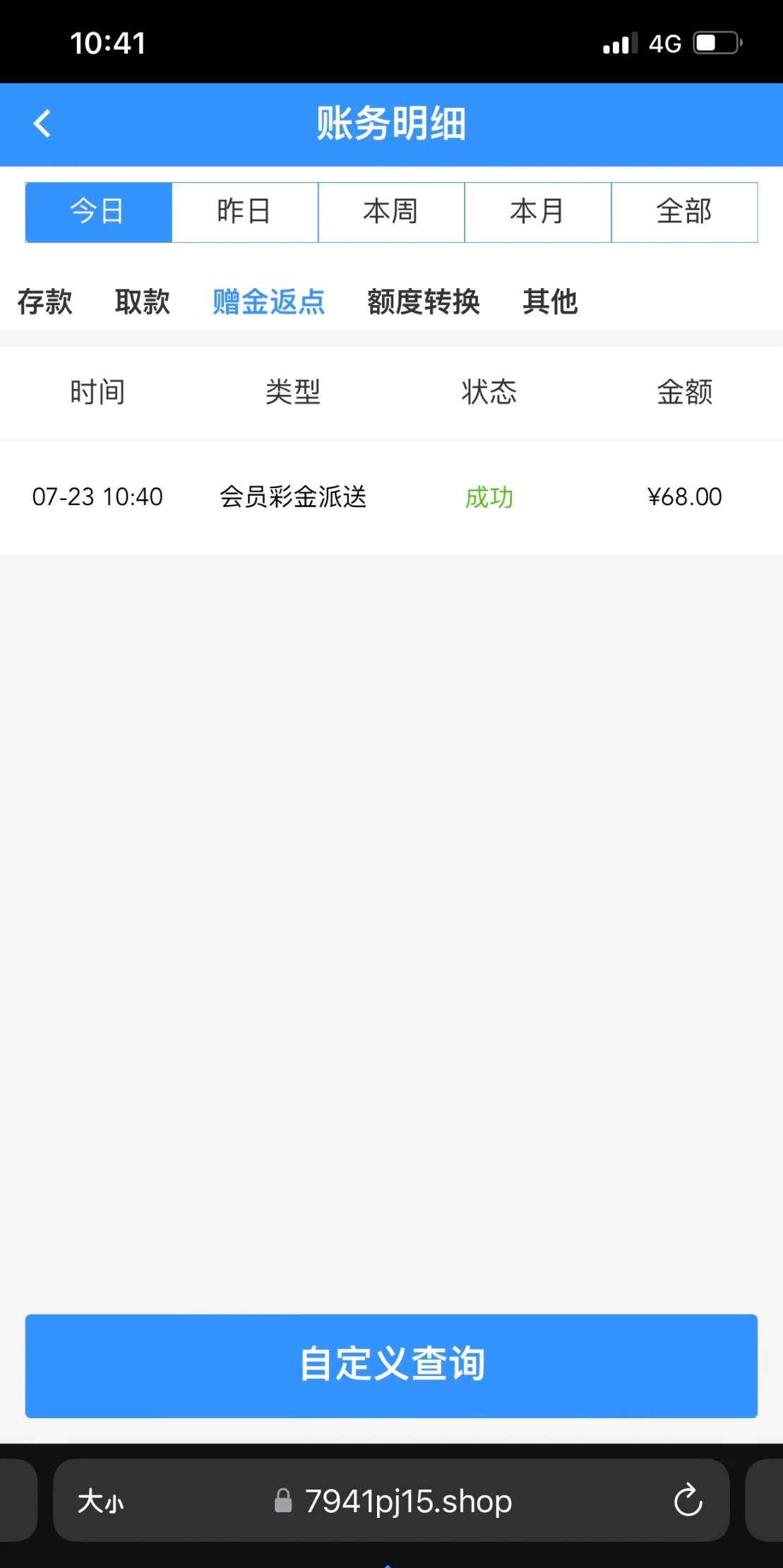Open the 取款 category

point(142,302)
